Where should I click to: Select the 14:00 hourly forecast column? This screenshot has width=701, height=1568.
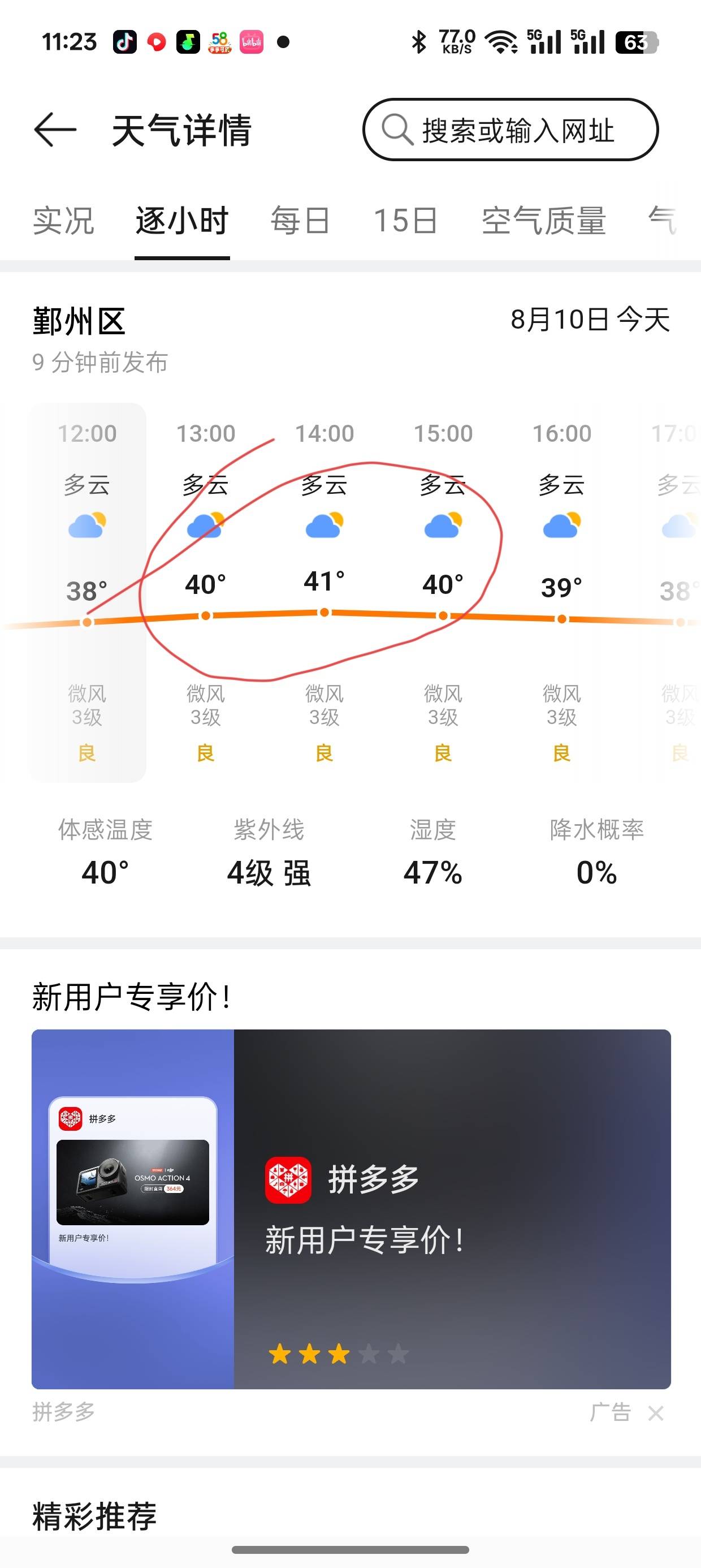[324, 591]
